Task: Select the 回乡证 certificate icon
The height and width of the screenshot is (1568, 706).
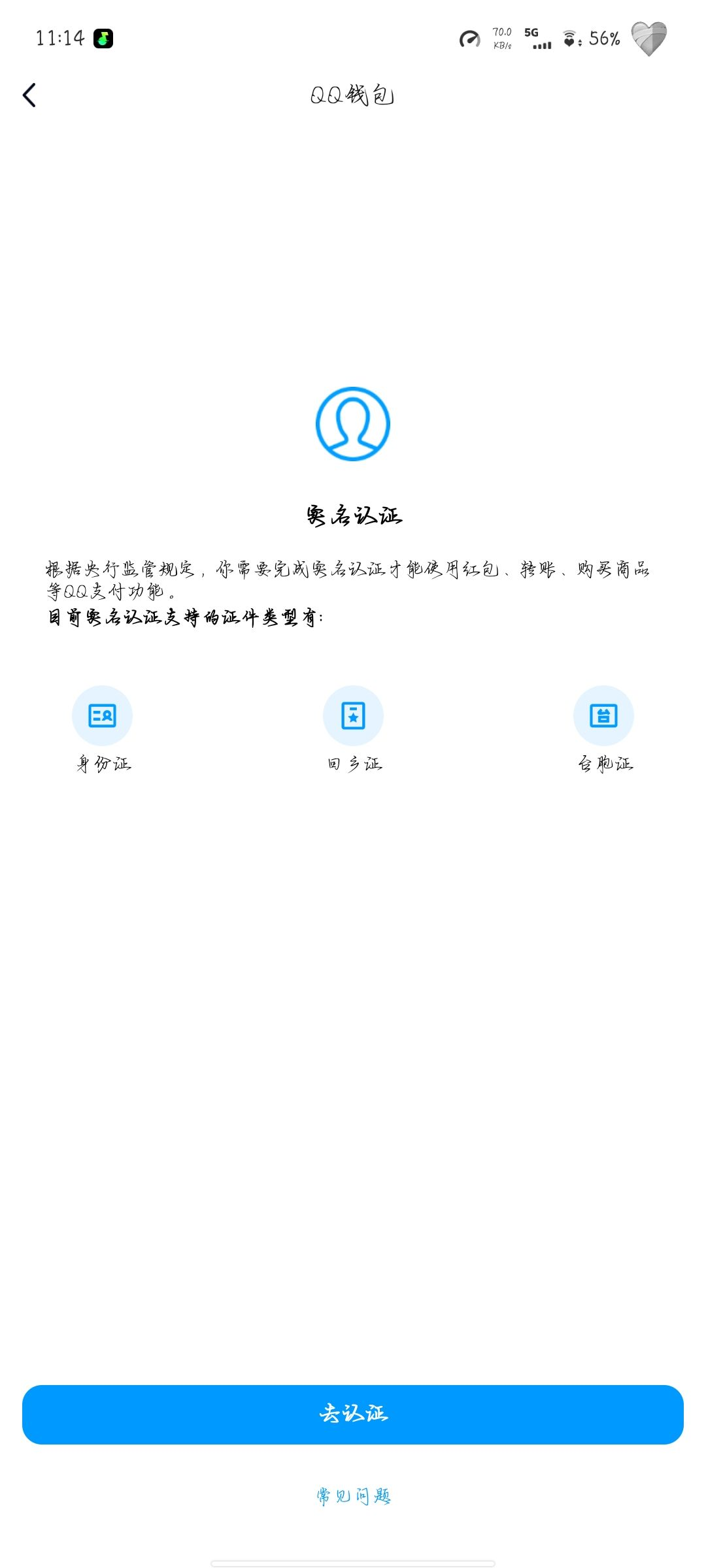Action: pyautogui.click(x=352, y=715)
